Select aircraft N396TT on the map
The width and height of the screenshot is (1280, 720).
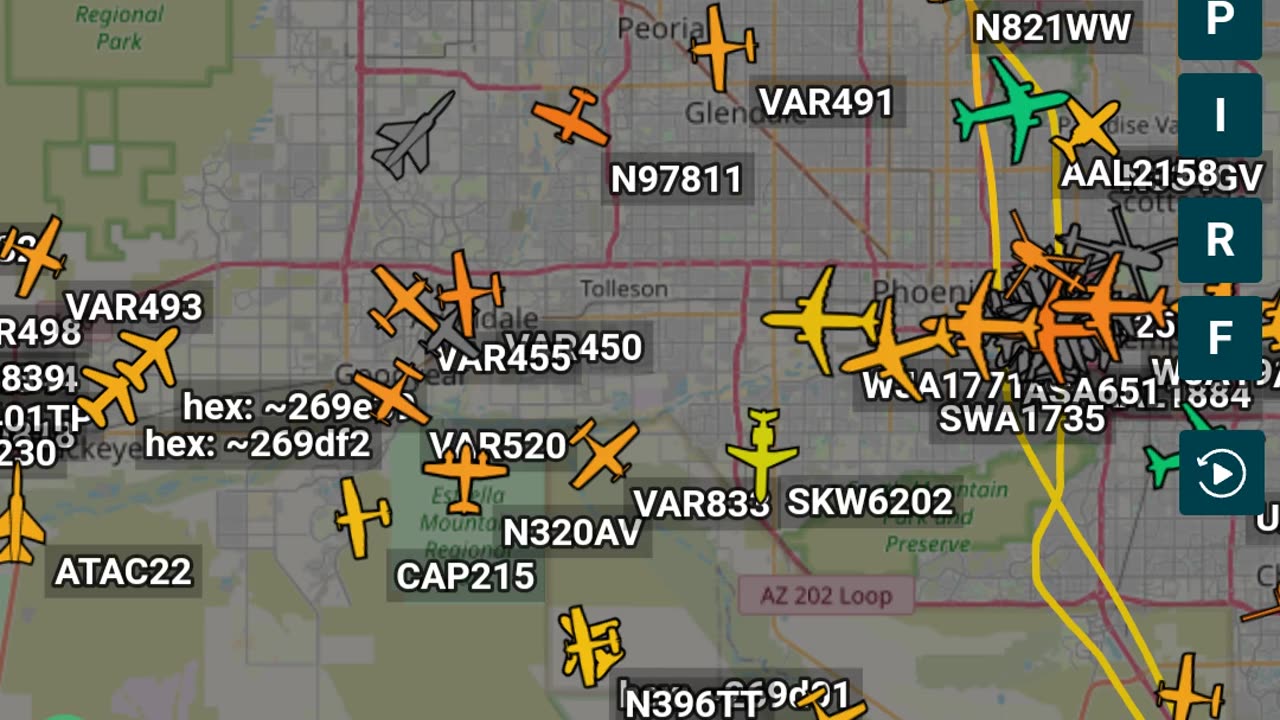pyautogui.click(x=591, y=645)
